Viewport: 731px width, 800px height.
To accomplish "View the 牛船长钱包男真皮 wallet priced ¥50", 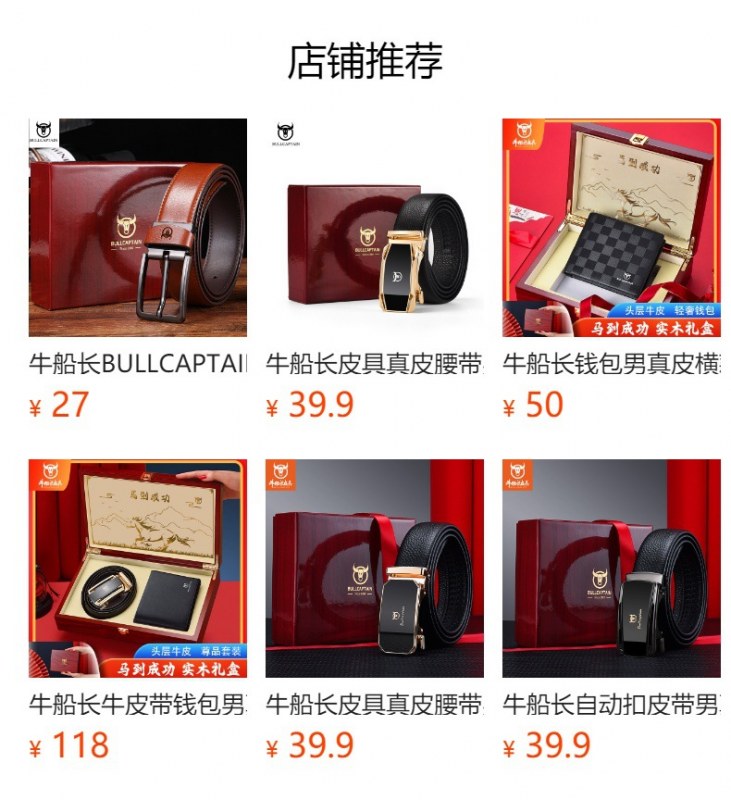I will 611,228.
